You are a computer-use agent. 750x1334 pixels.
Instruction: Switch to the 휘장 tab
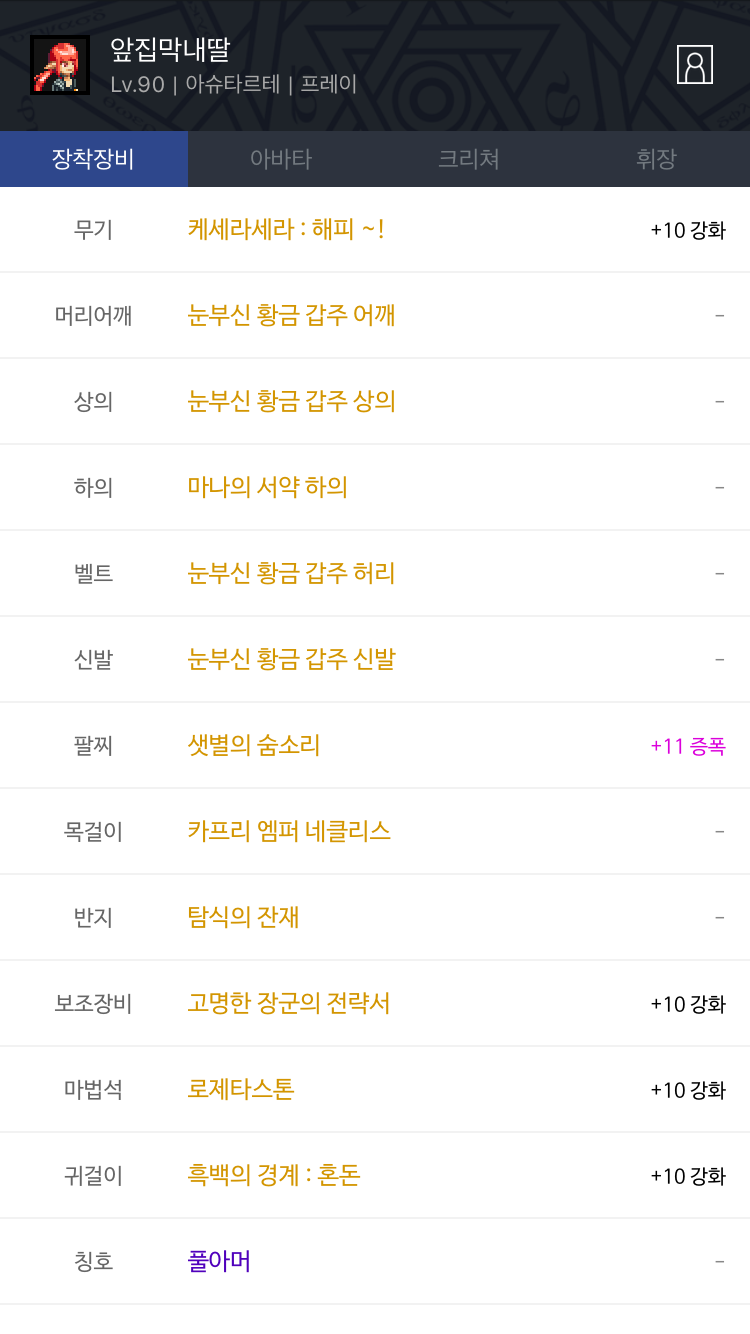click(x=656, y=159)
